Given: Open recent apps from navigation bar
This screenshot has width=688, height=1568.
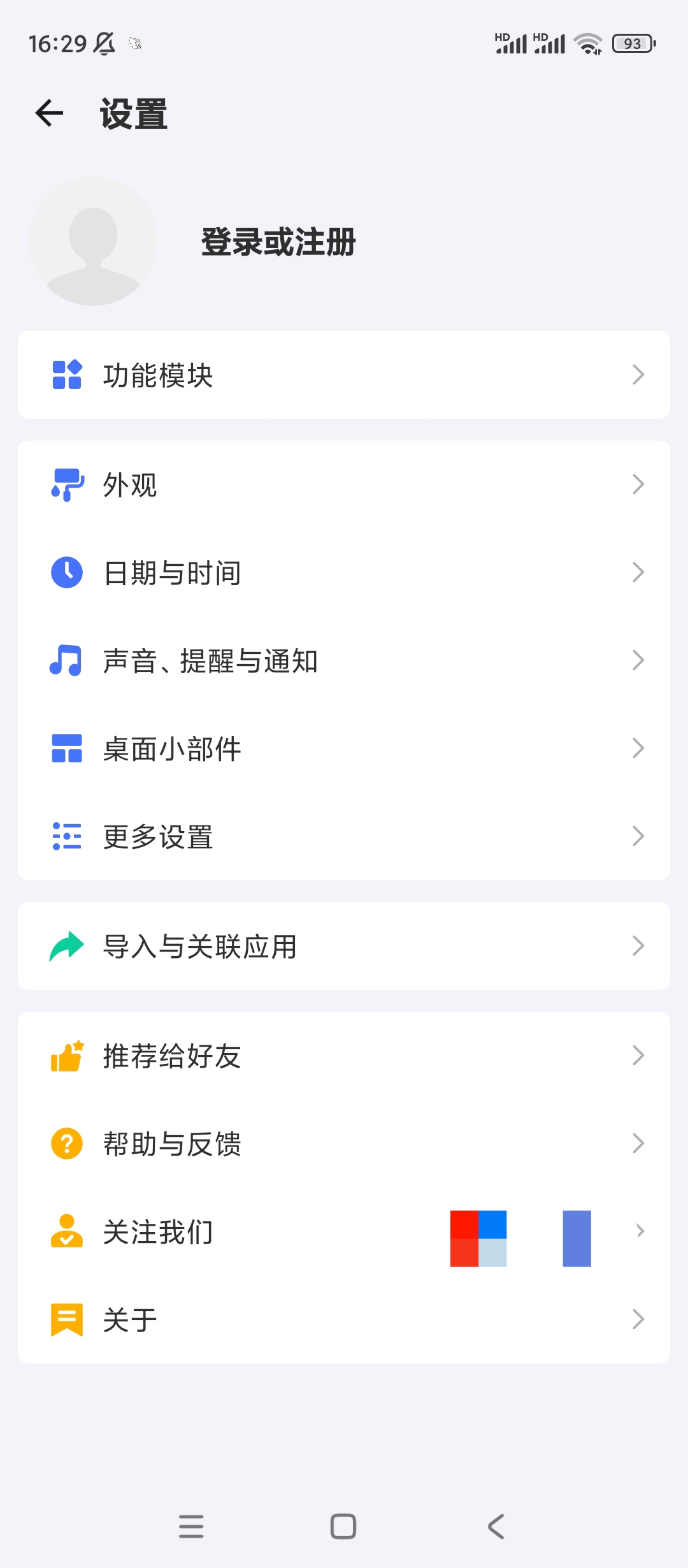Looking at the screenshot, I should [x=191, y=1527].
